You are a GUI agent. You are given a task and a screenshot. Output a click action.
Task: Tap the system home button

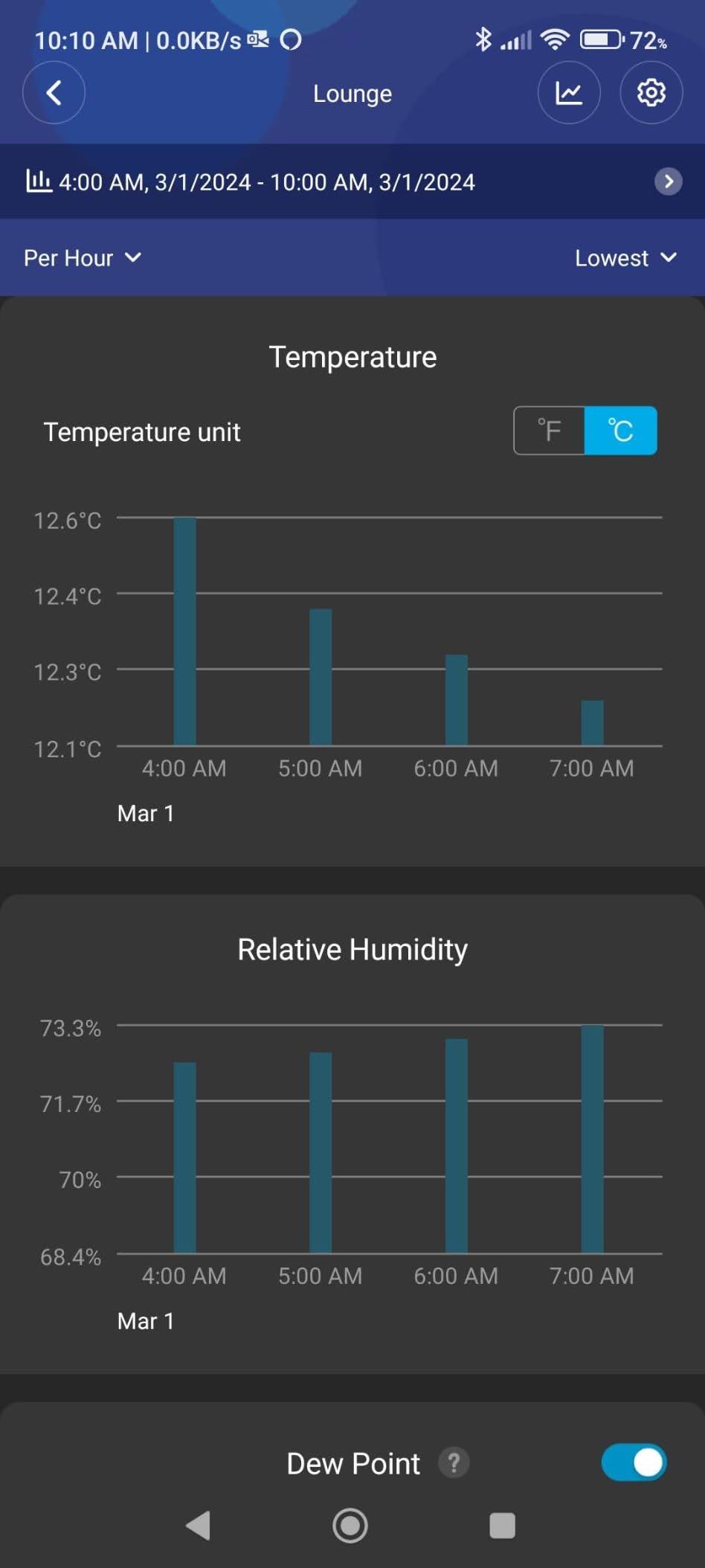tap(350, 1526)
